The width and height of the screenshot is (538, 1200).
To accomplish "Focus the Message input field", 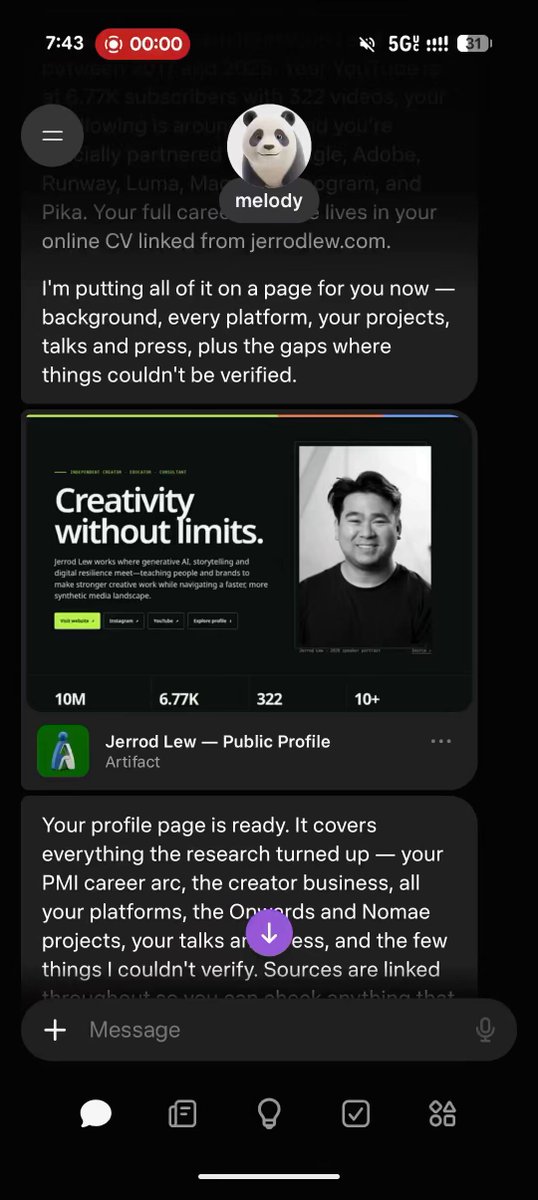I will pyautogui.click(x=269, y=1030).
